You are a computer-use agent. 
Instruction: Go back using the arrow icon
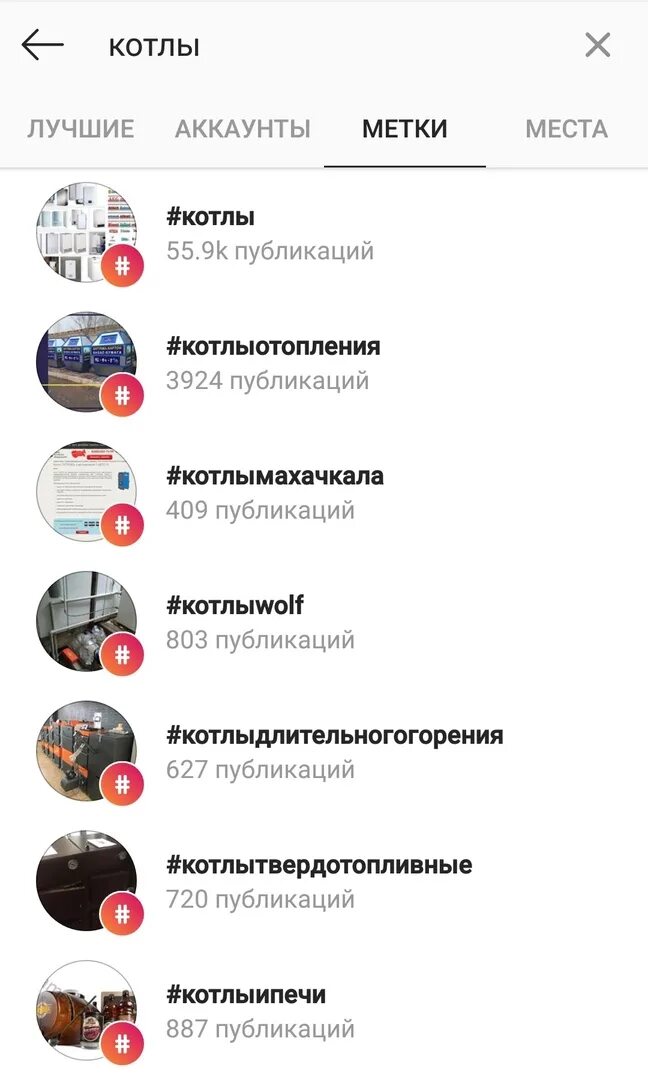point(42,45)
